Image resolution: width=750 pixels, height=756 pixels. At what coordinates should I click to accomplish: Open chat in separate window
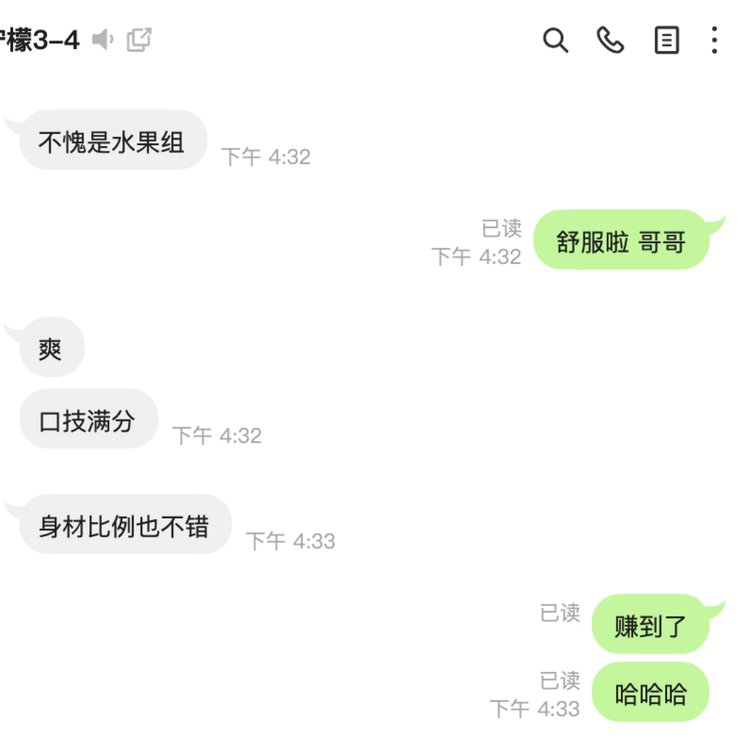pyautogui.click(x=140, y=40)
